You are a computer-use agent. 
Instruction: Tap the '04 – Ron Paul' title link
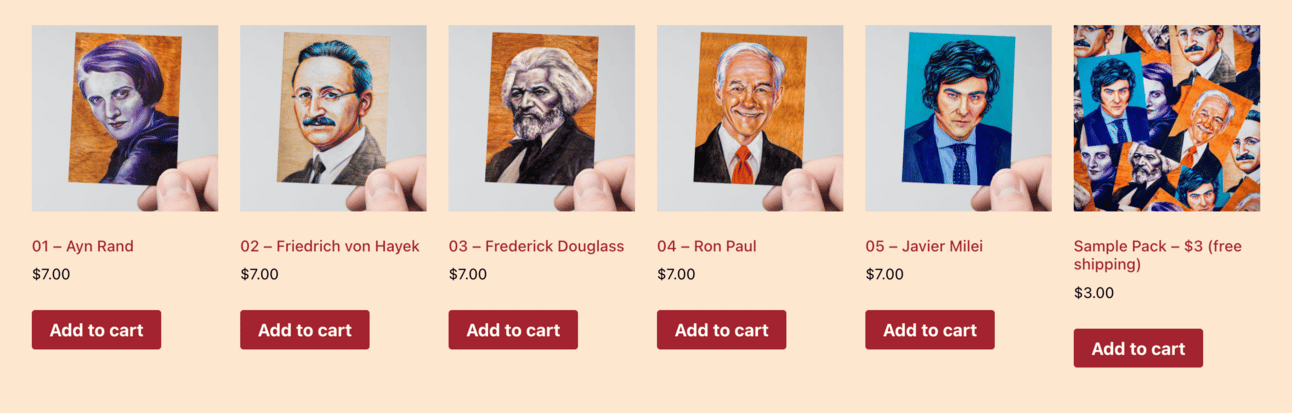(x=706, y=246)
